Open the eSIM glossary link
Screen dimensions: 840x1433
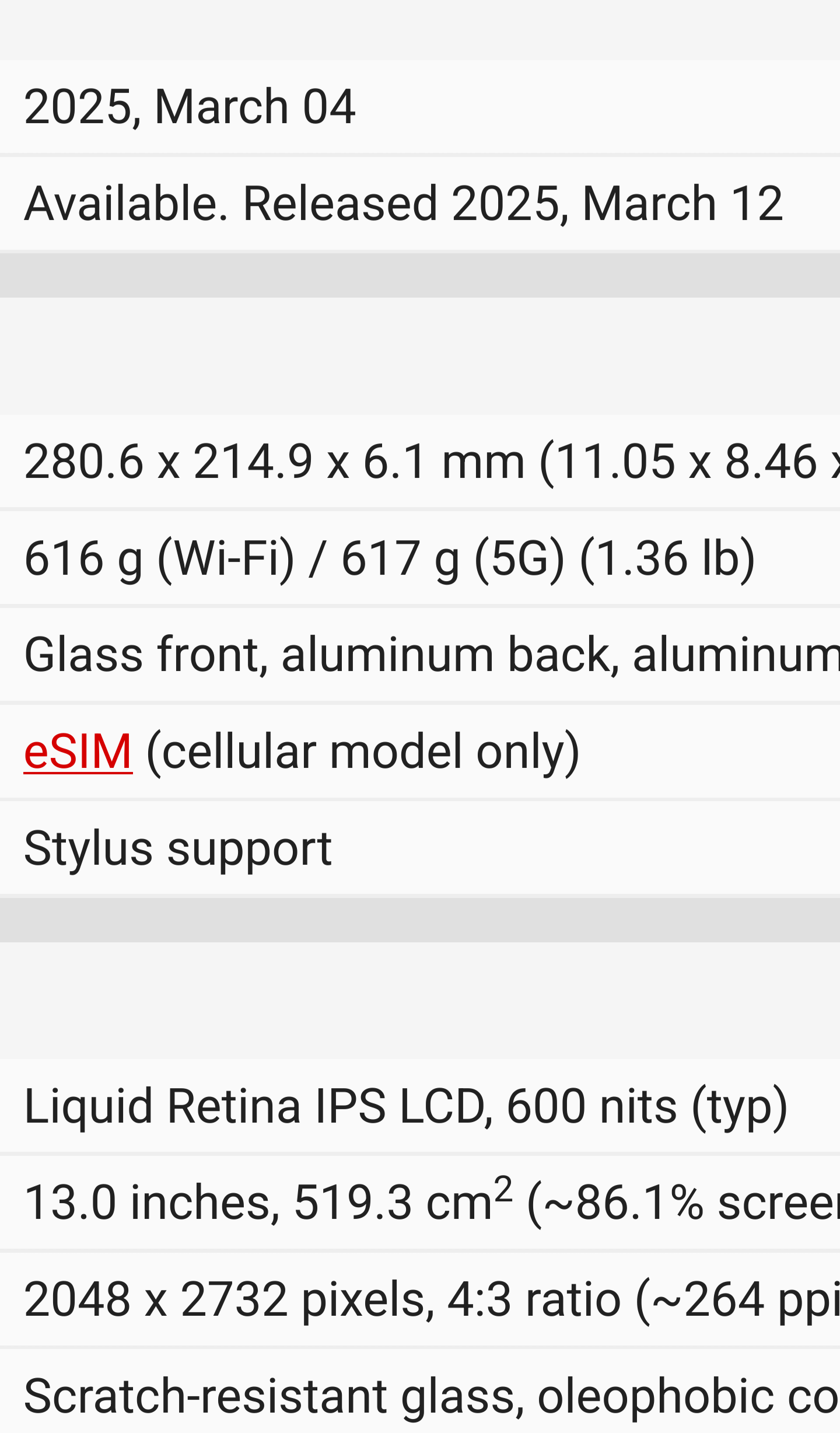(78, 752)
